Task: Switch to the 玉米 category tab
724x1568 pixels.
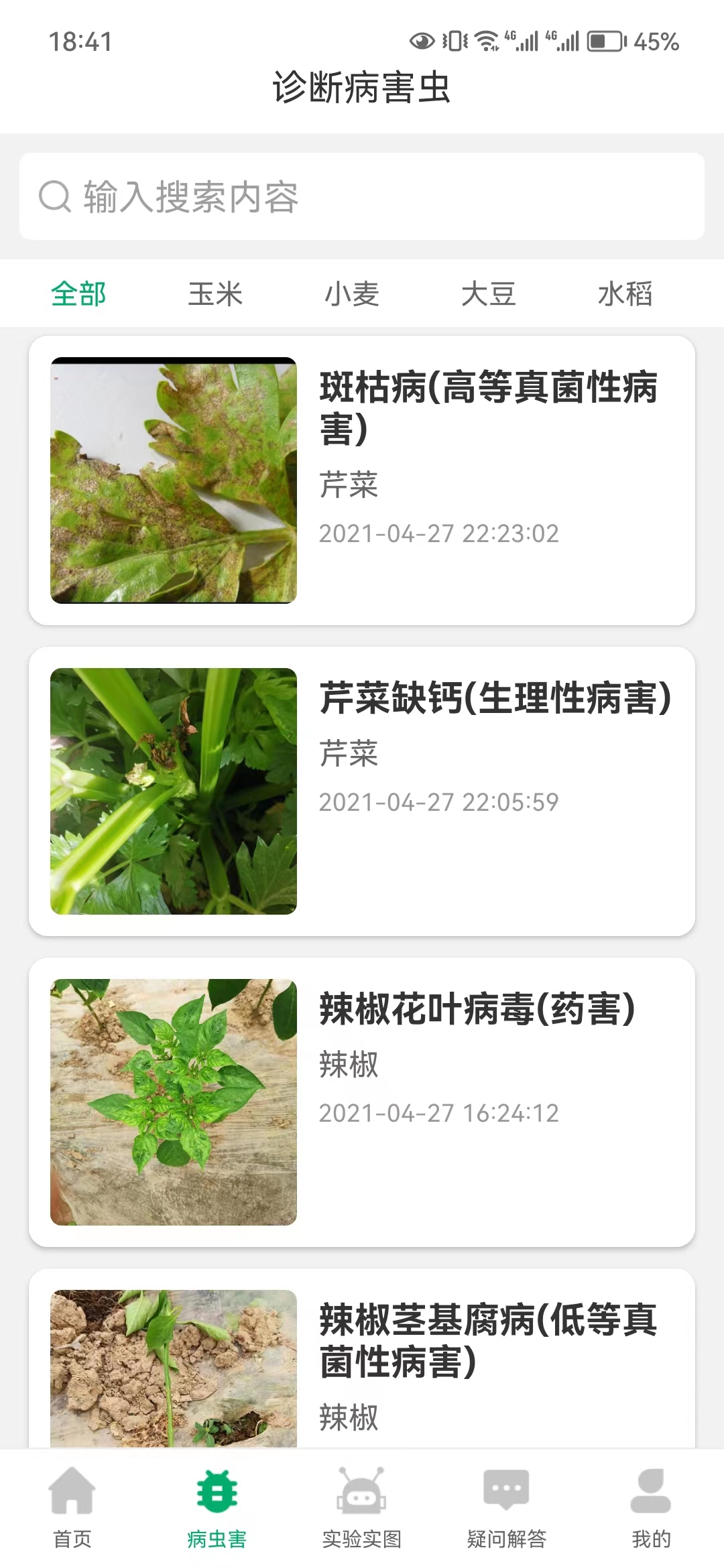Action: tap(215, 294)
